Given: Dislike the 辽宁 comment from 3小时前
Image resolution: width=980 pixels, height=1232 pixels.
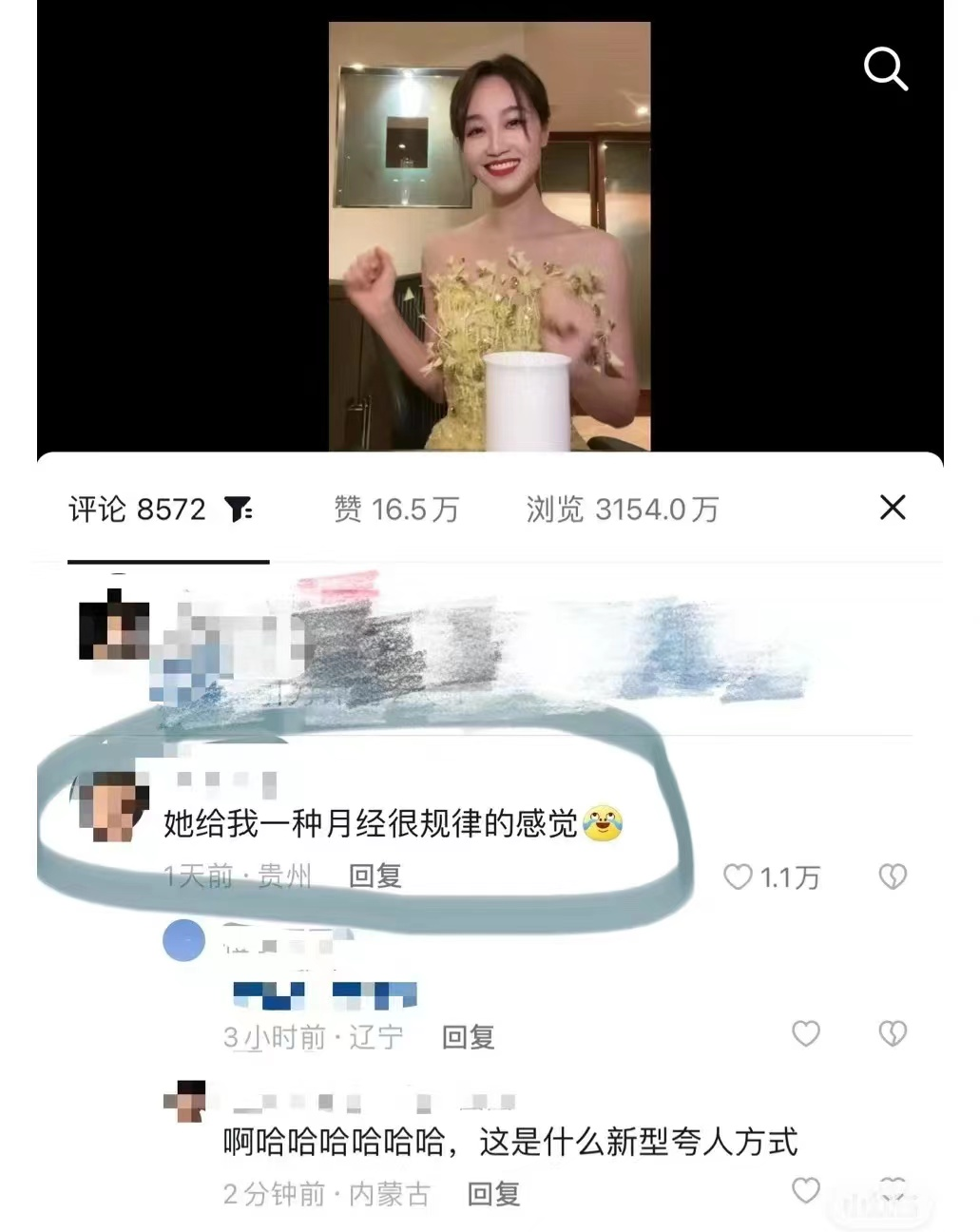Looking at the screenshot, I should 893,1034.
